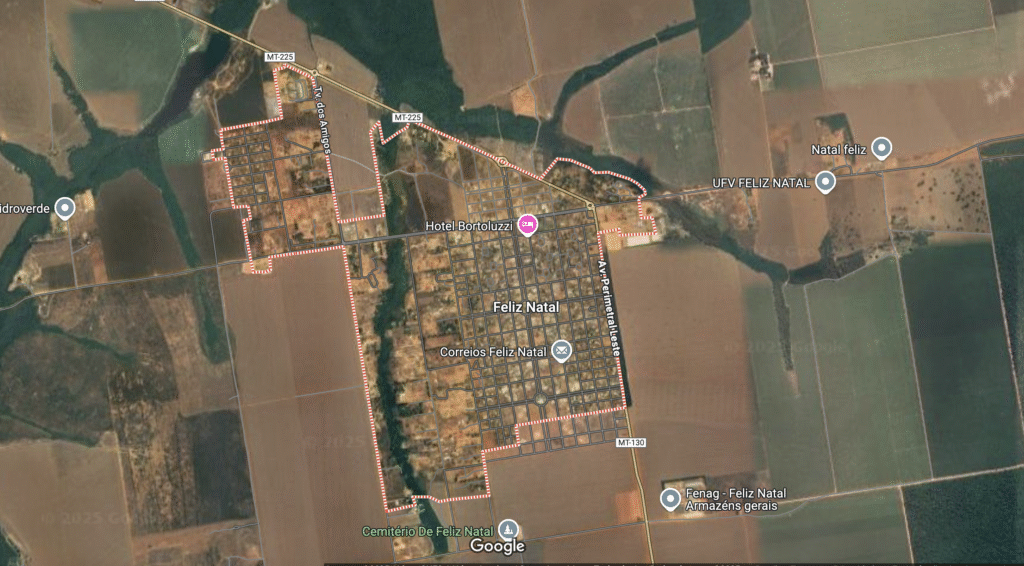Open the Natal feliz place marker
This screenshot has height=566, width=1024.
[x=881, y=148]
